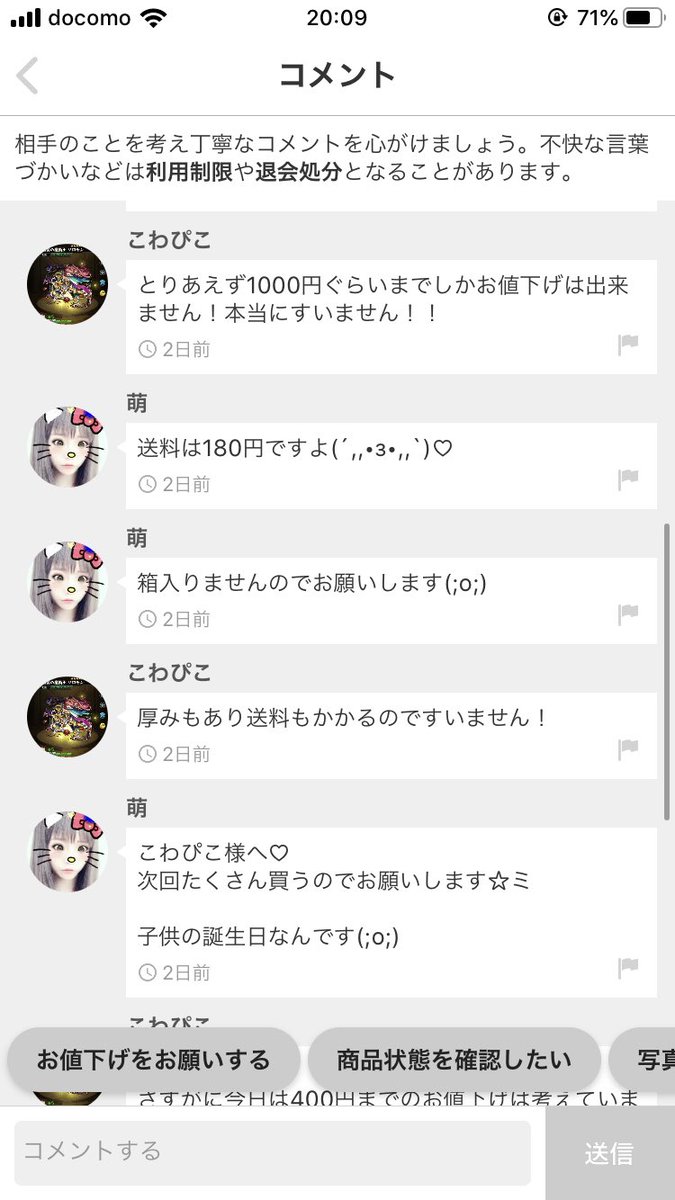Open 萌's avatar beside the 送料は180円 comment
Screen dimensions: 675x1200
click(x=67, y=446)
